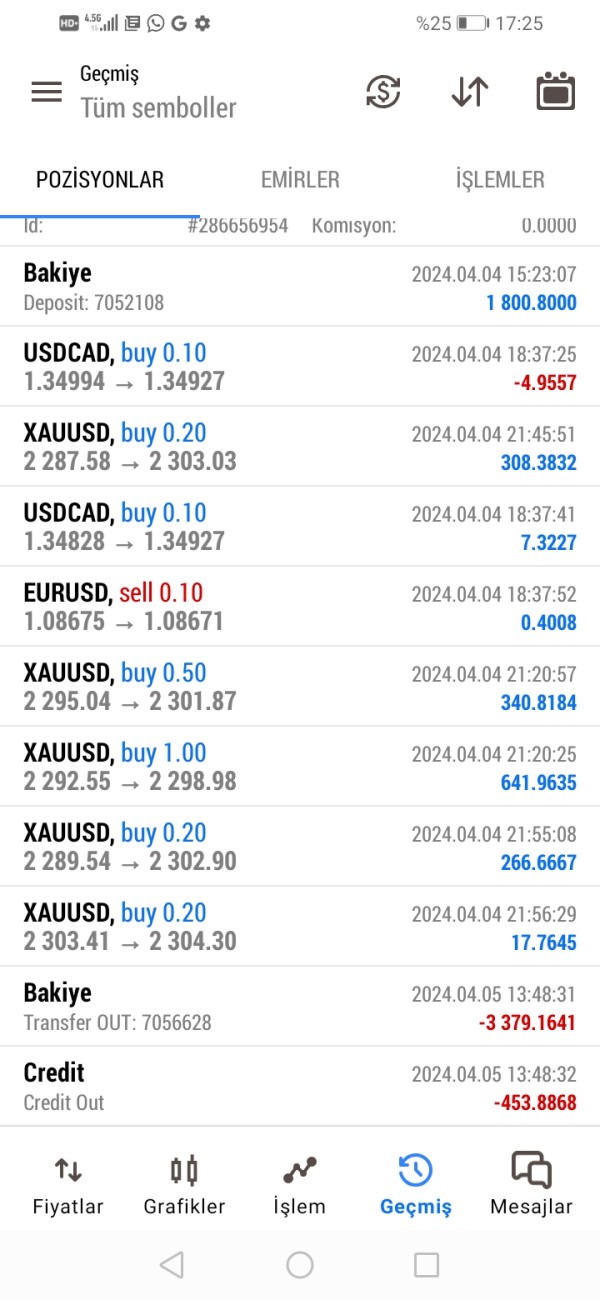Open the hamburger drawer menu
The image size is (600, 1300).
tap(46, 92)
